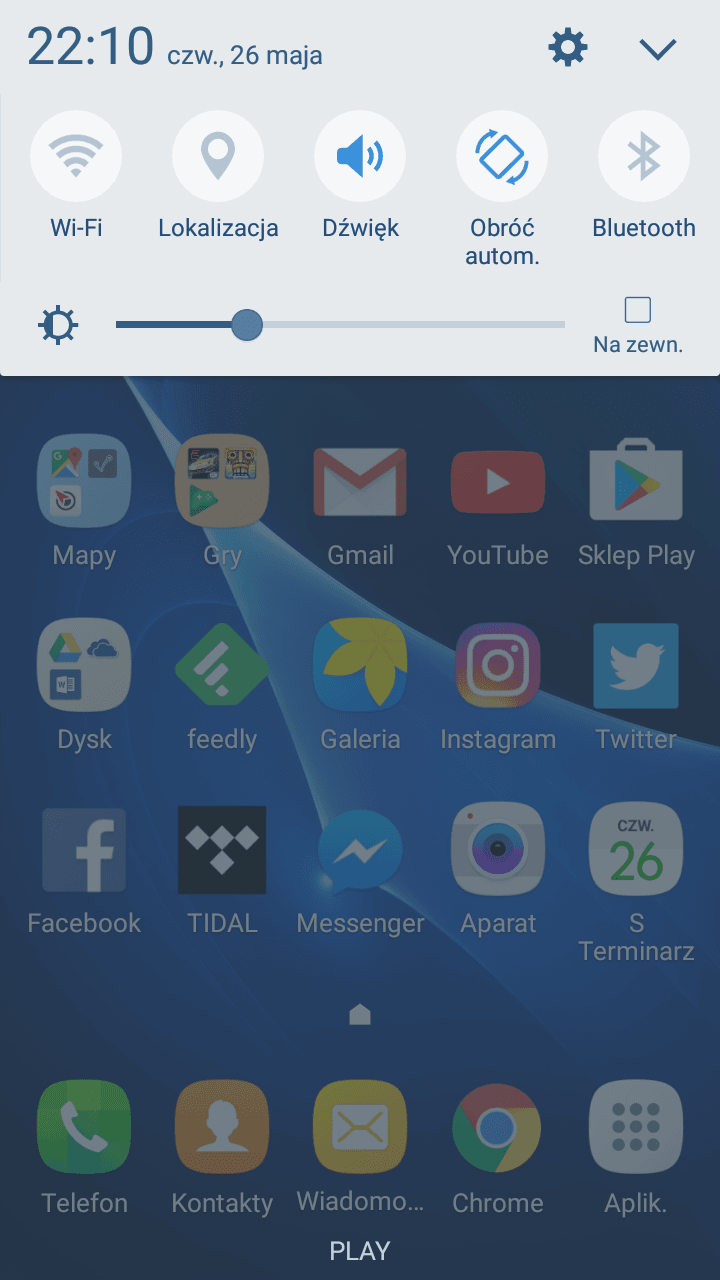Open Messenger
Image resolution: width=720 pixels, height=1280 pixels.
(360, 851)
